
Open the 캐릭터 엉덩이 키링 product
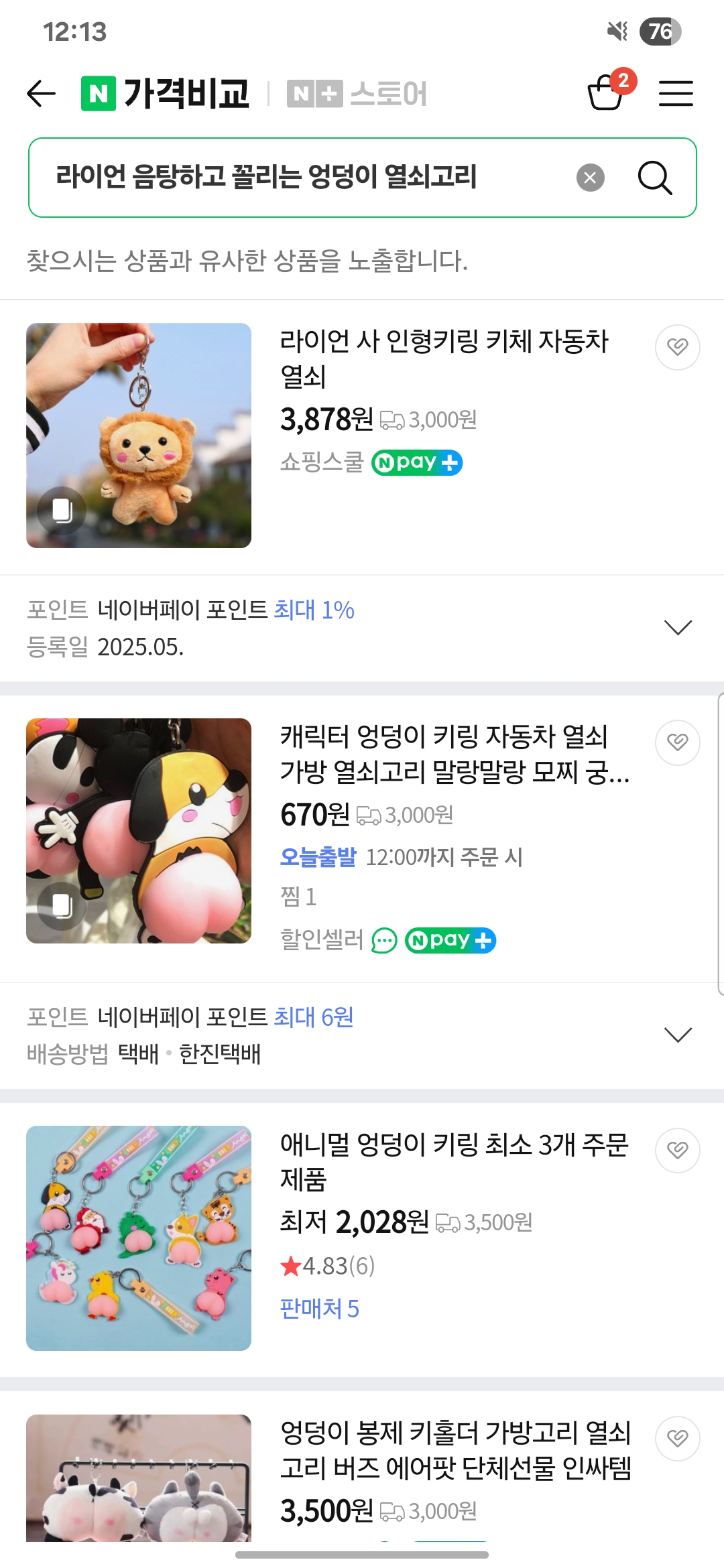(x=455, y=754)
